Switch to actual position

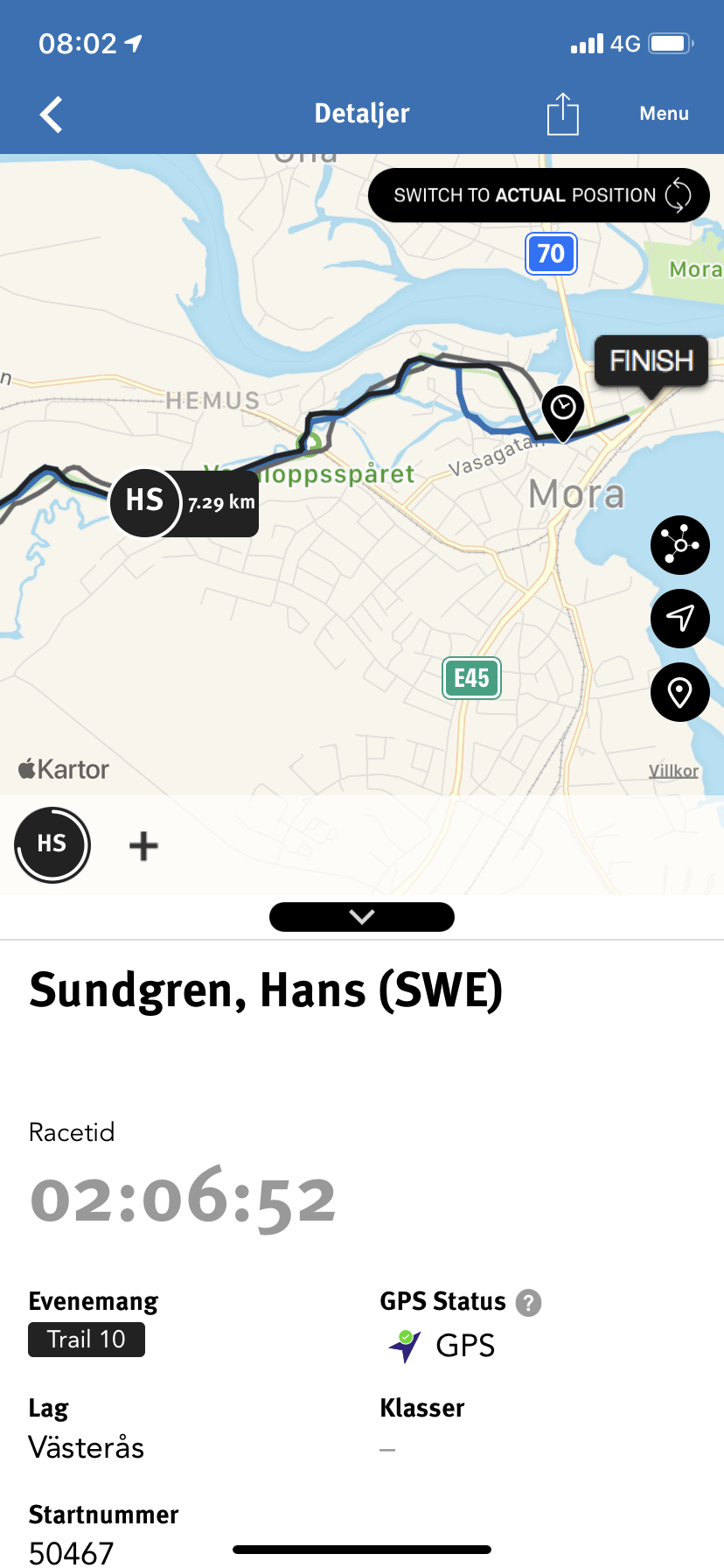pos(539,195)
